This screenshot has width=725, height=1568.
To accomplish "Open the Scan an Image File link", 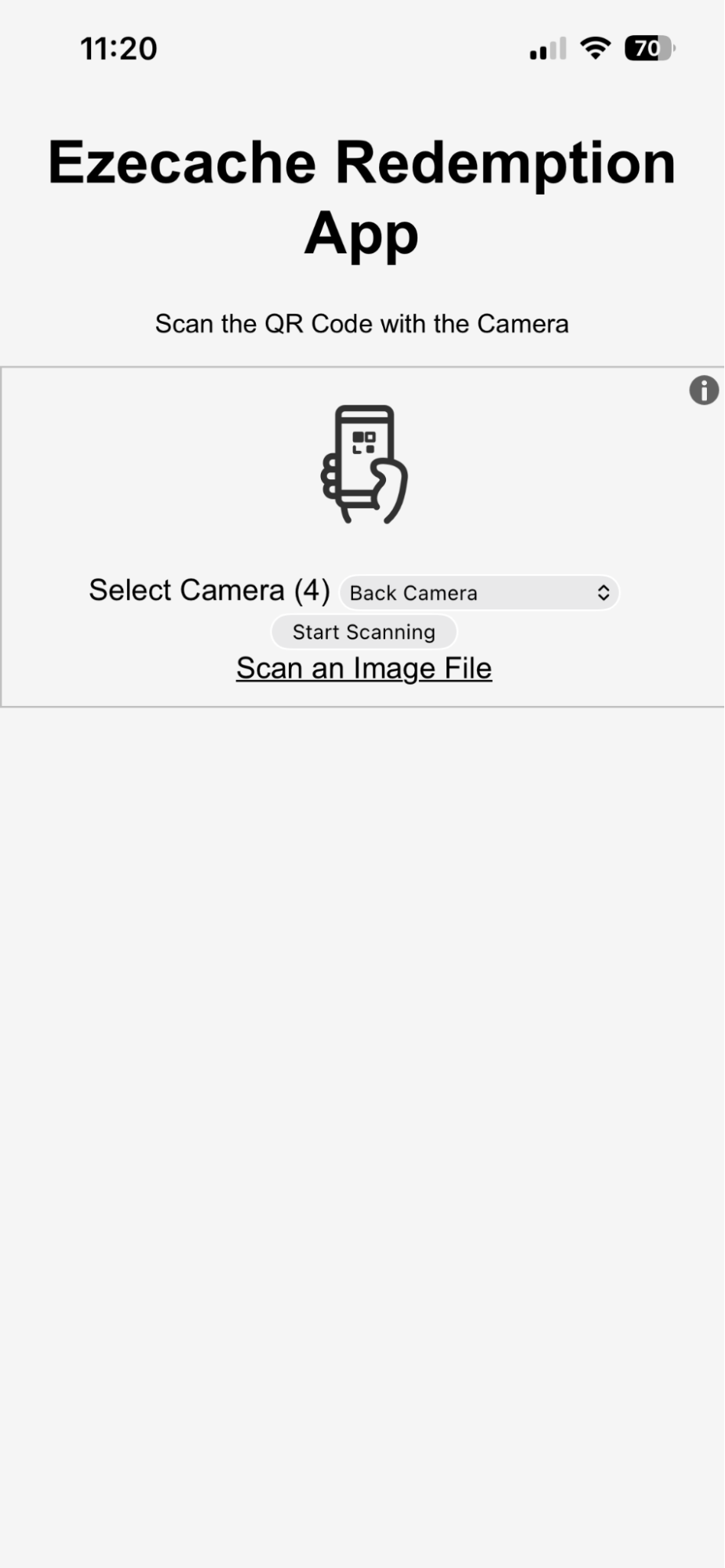I will tap(364, 668).
